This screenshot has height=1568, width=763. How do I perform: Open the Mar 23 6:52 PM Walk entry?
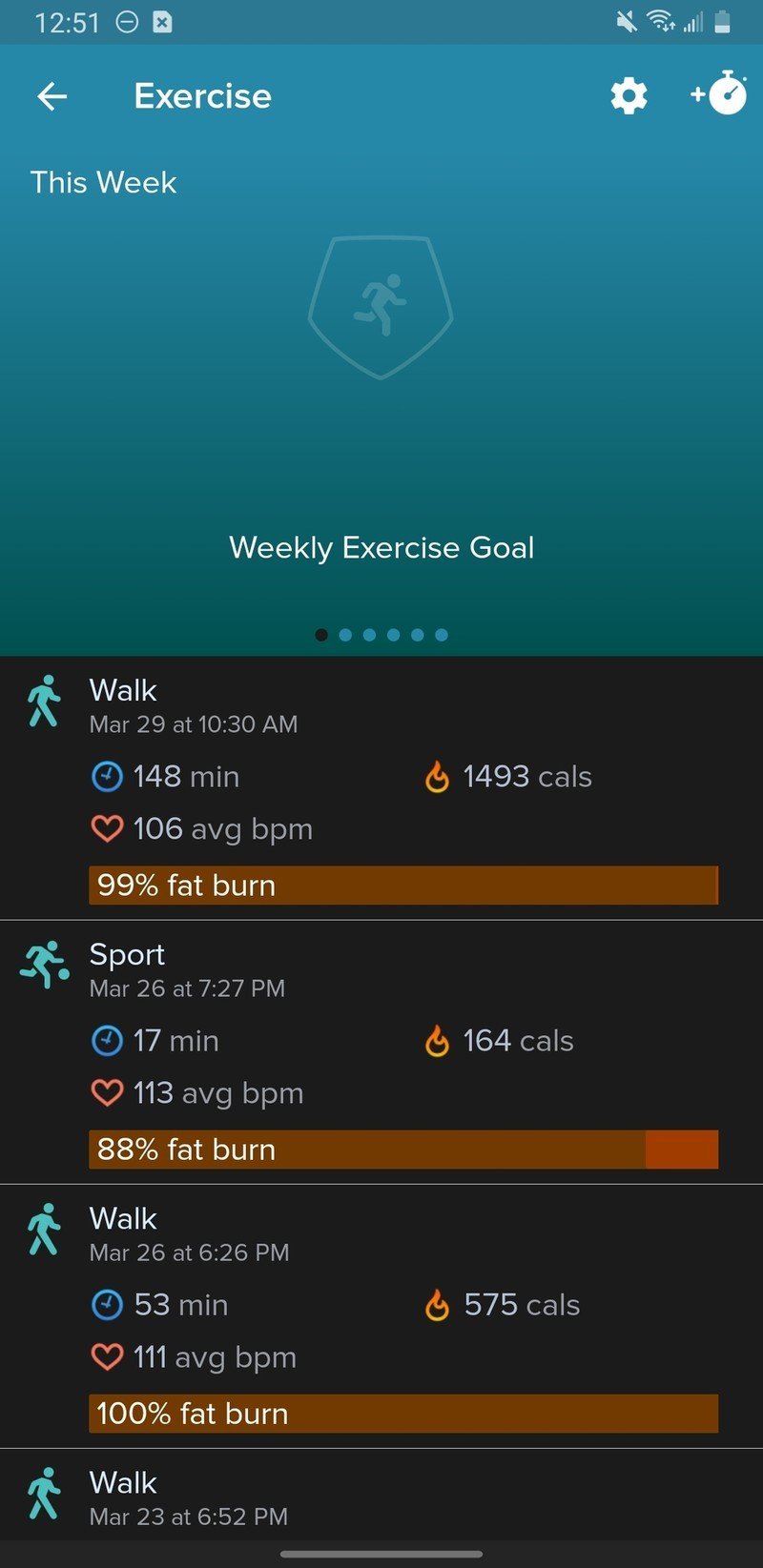(x=381, y=1498)
